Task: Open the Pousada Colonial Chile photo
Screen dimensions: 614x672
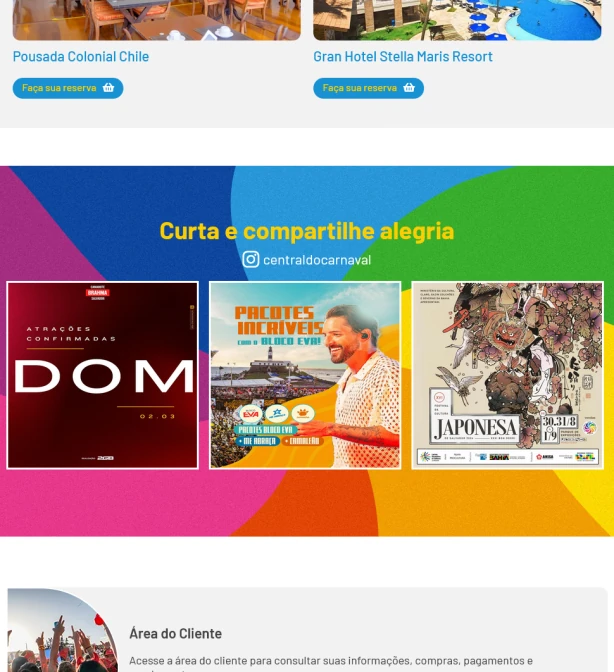Action: click(x=156, y=20)
